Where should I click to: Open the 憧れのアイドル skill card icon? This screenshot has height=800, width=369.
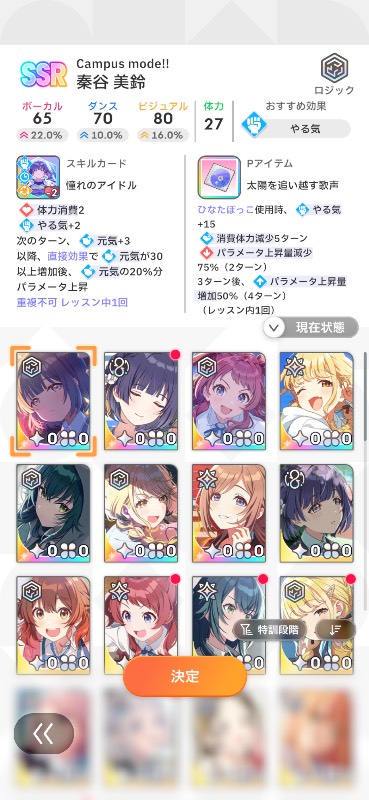(38, 177)
